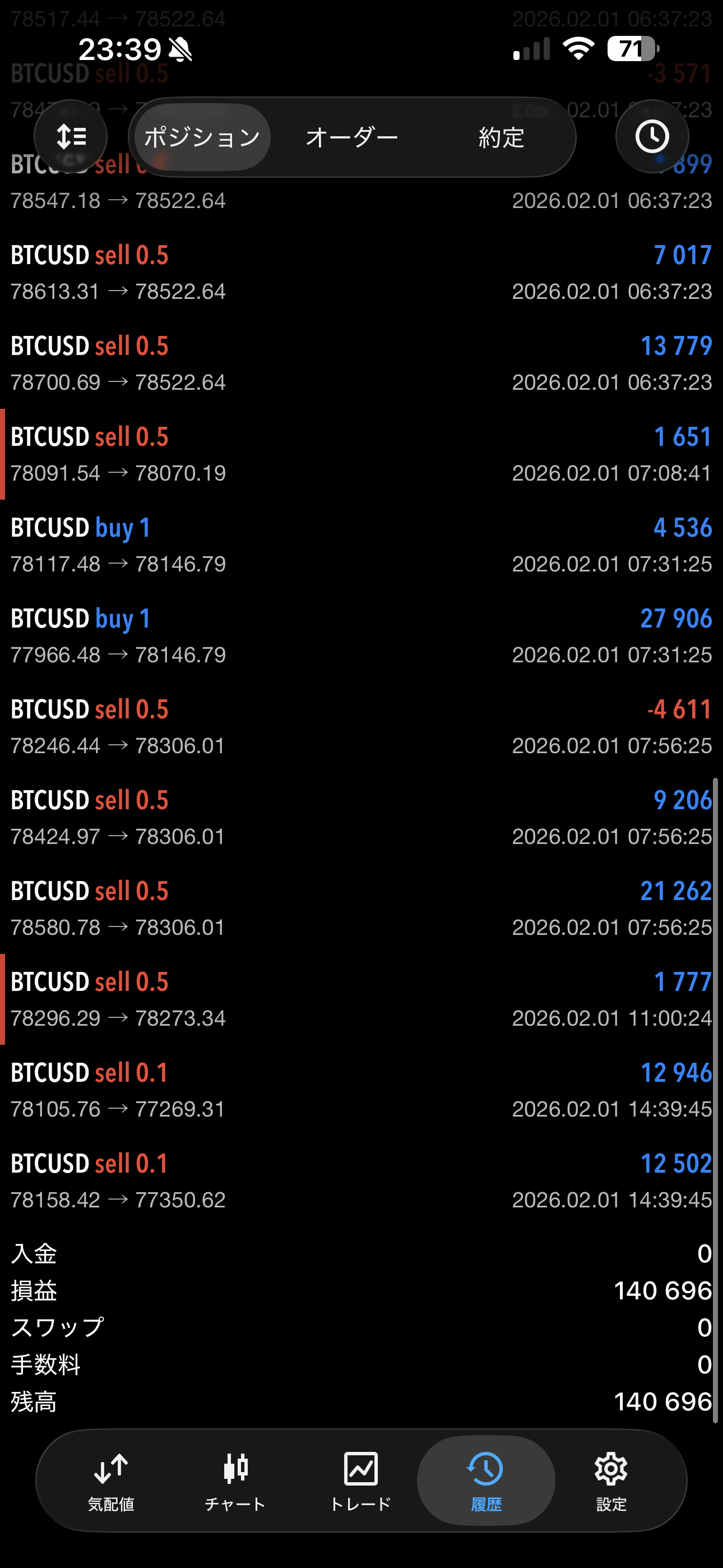This screenshot has height=1568, width=723.
Task: Expand the buy 1 trade with profit 4 536
Action: (361, 546)
